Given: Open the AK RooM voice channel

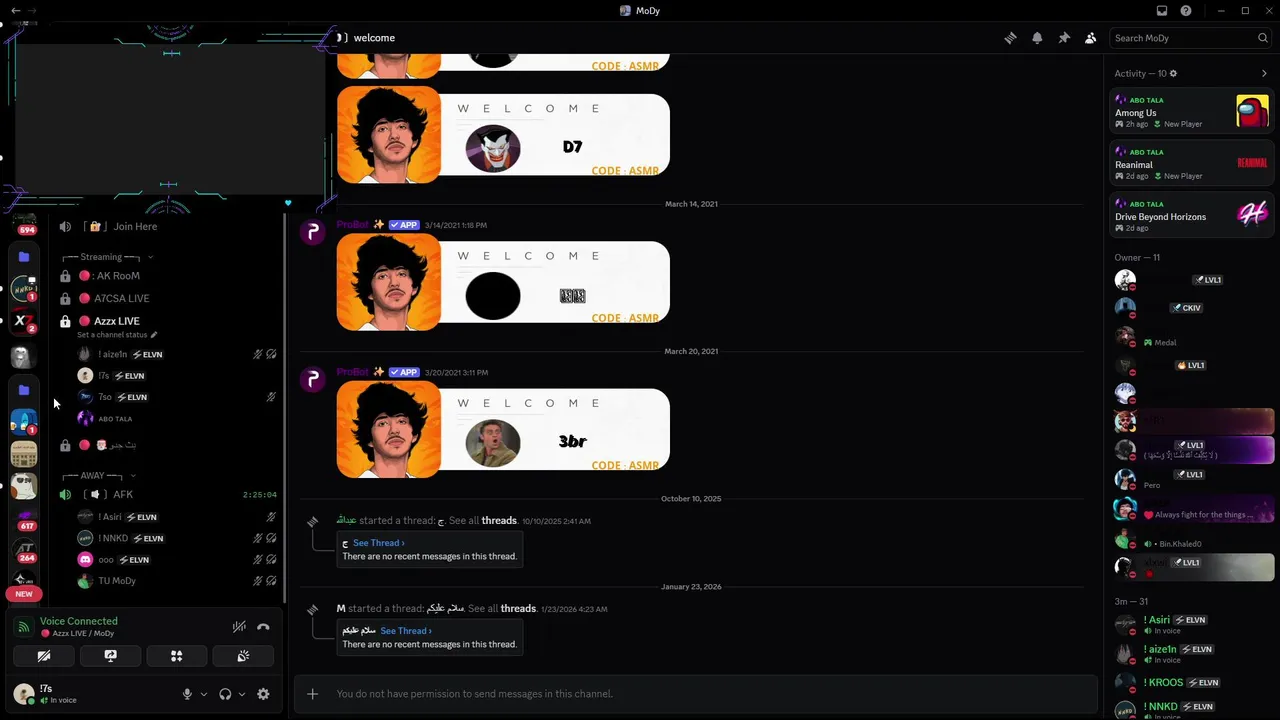Looking at the screenshot, I should [x=118, y=276].
